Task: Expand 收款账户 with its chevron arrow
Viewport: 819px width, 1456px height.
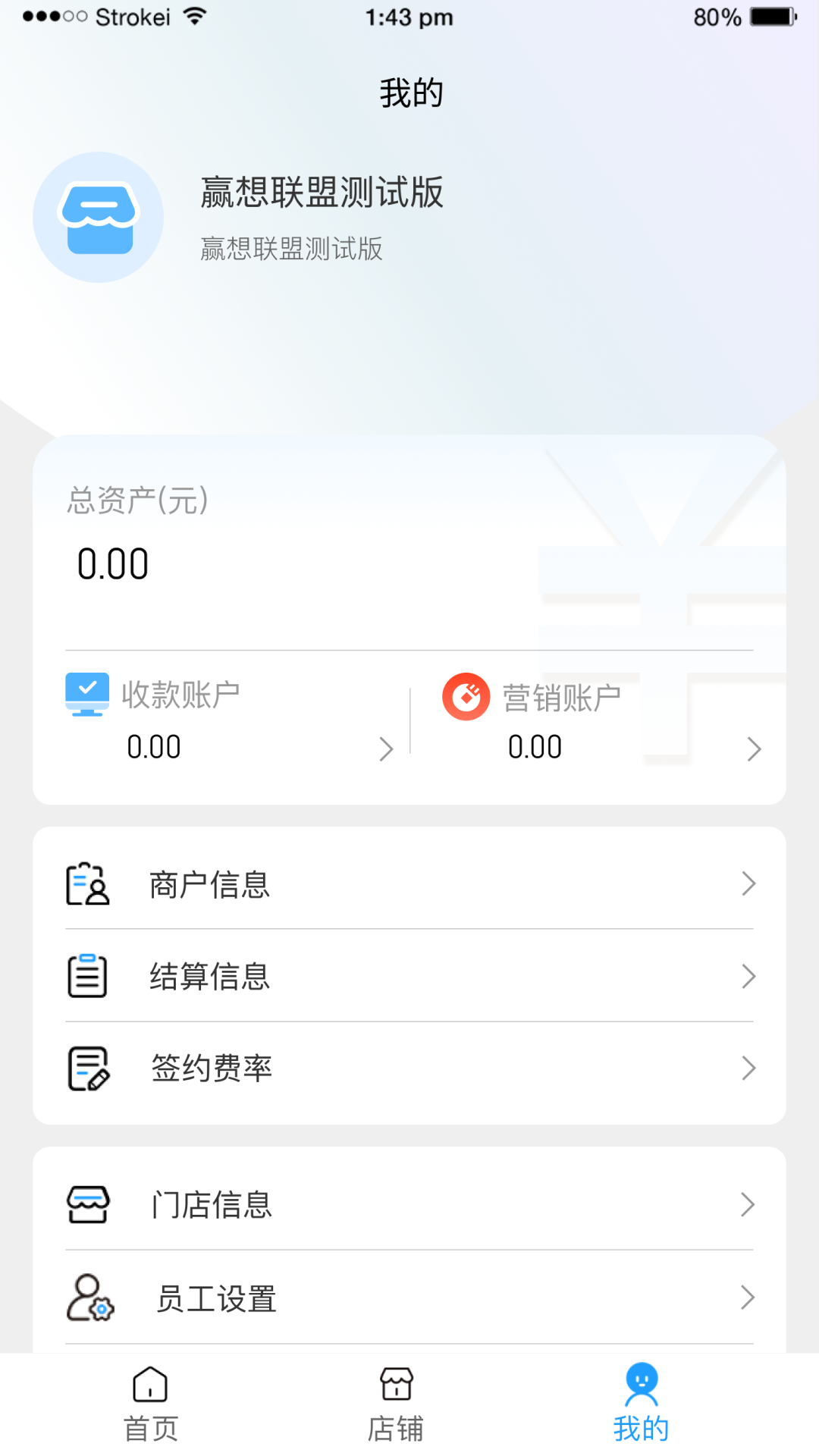Action: tap(386, 748)
